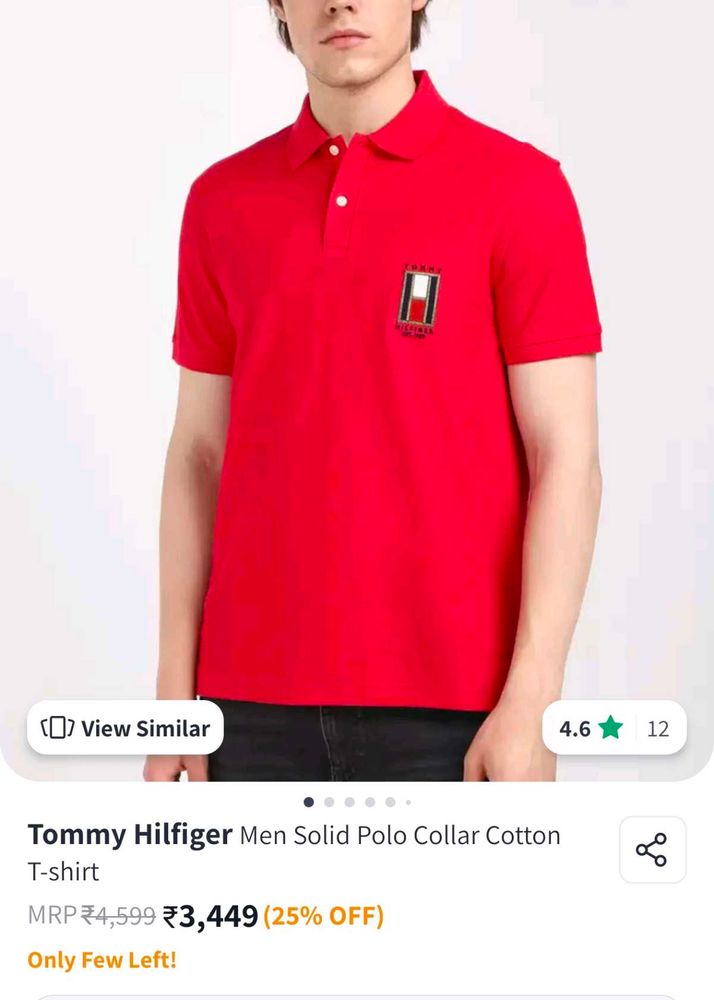Open the 4.6 star ratings badge
The height and width of the screenshot is (1000, 714).
tap(614, 728)
